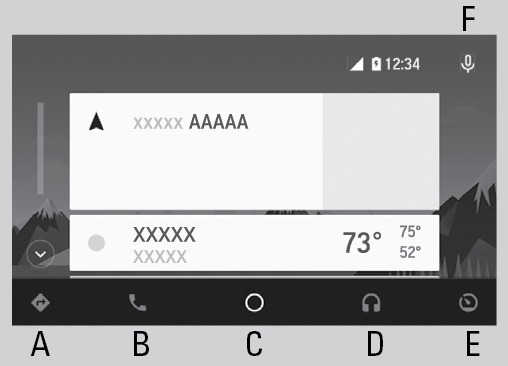This screenshot has height=366, width=508.
Task: Go to the home circle button
Action: click(x=254, y=303)
